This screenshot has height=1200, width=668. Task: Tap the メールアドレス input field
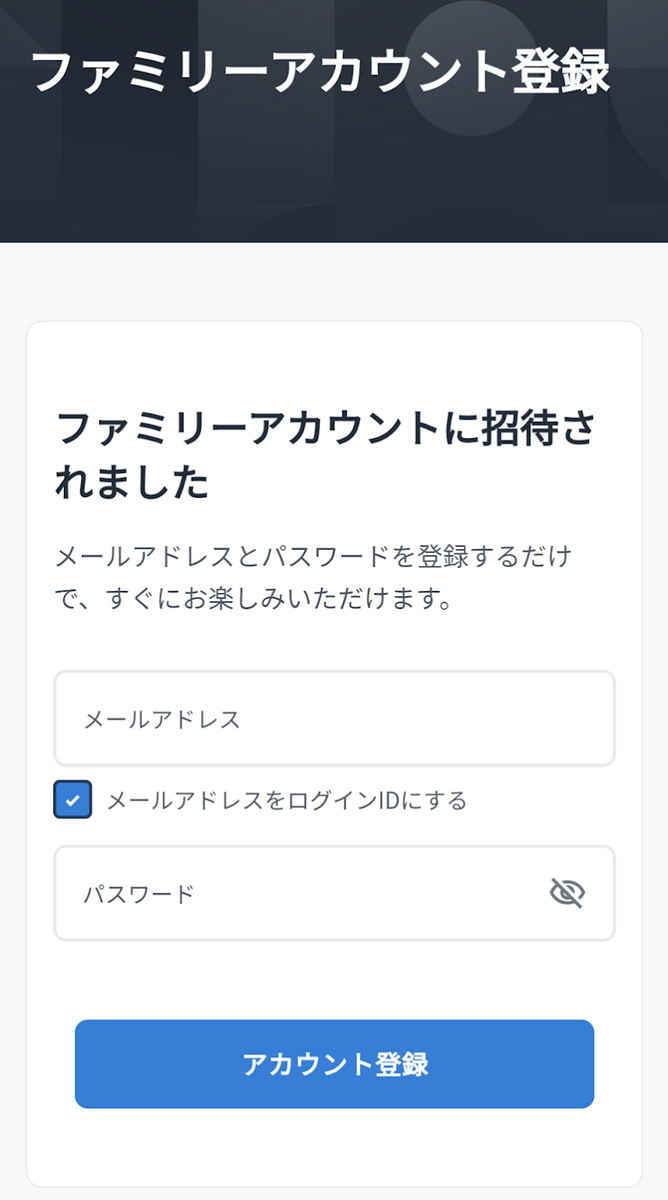click(334, 719)
